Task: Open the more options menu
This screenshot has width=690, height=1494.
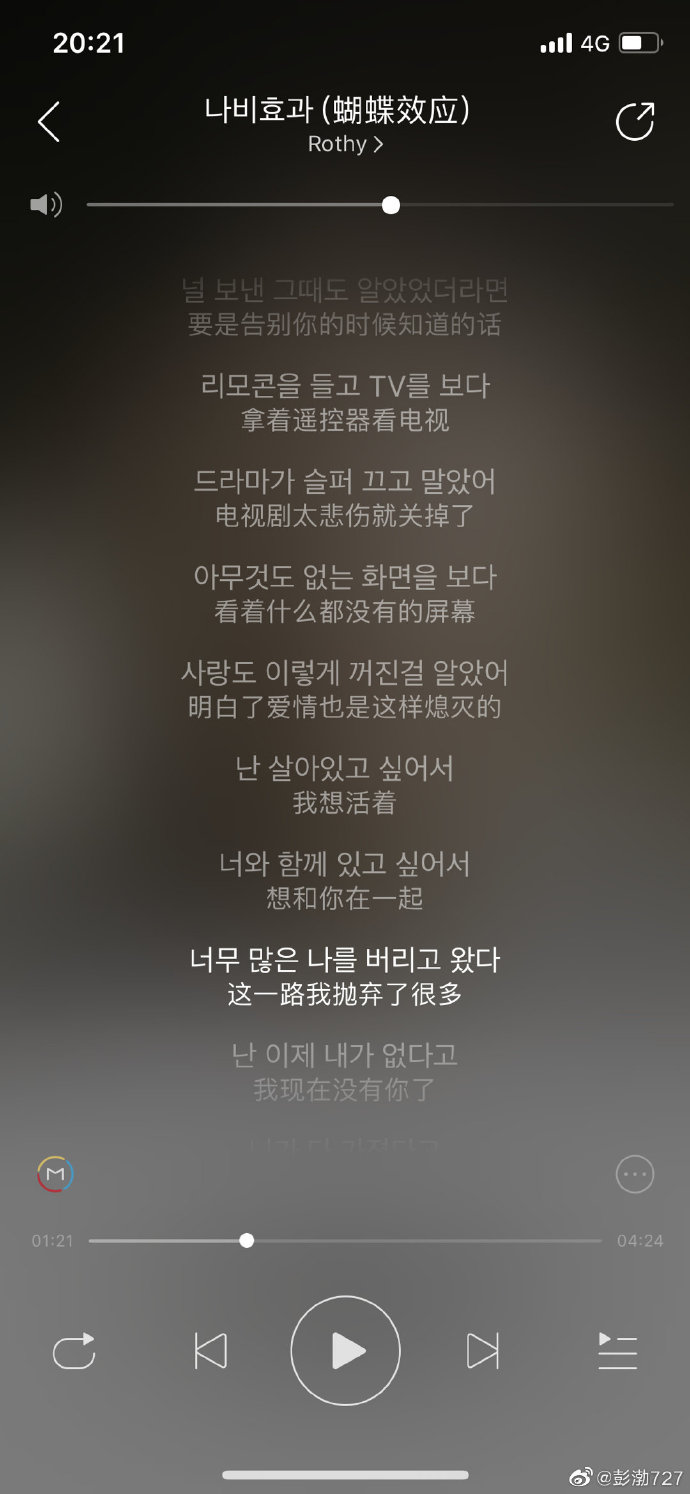Action: click(x=635, y=1175)
